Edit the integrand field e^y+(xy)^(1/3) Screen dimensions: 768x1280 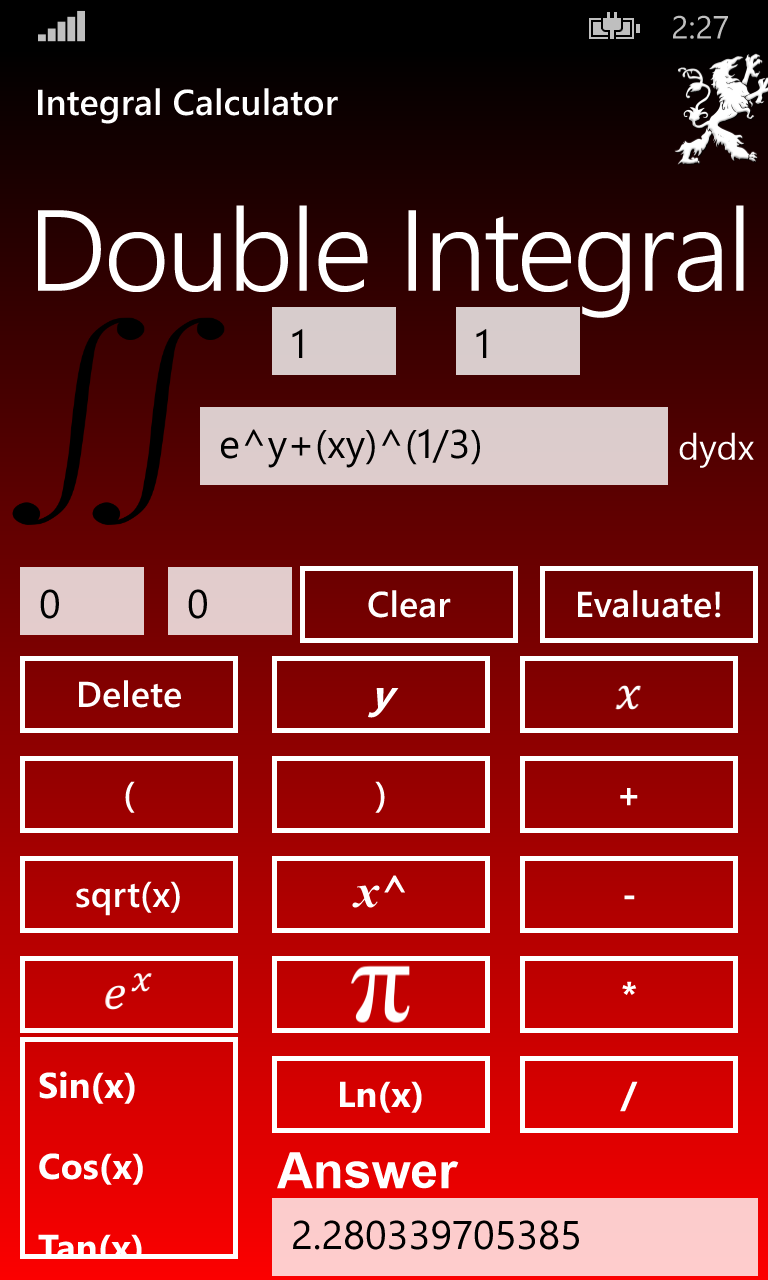(433, 446)
